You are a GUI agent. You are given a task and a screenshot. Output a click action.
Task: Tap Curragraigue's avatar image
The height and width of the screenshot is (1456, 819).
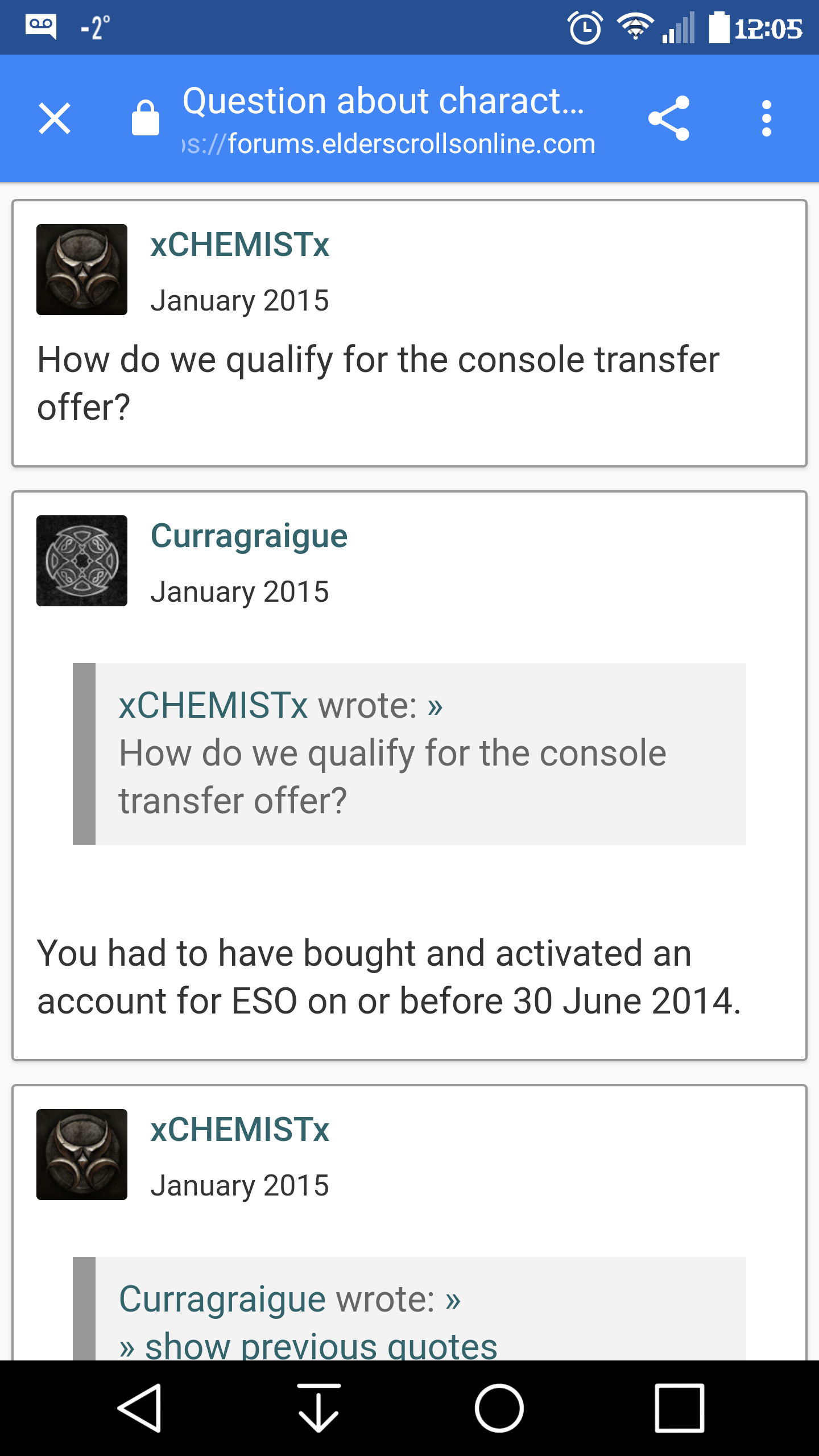(82, 561)
